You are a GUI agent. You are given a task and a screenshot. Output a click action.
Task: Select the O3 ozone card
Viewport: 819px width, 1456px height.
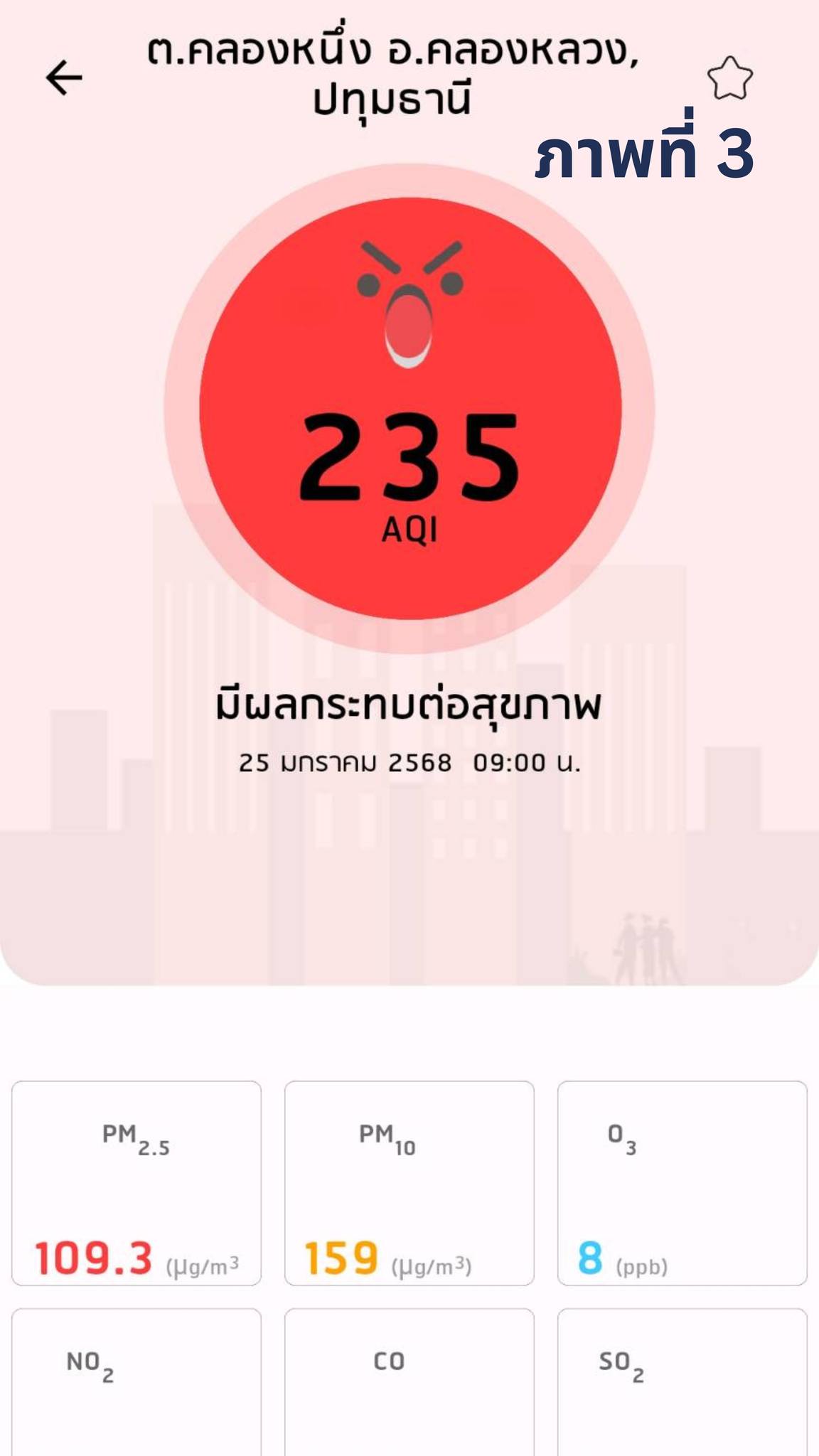(x=682, y=1183)
